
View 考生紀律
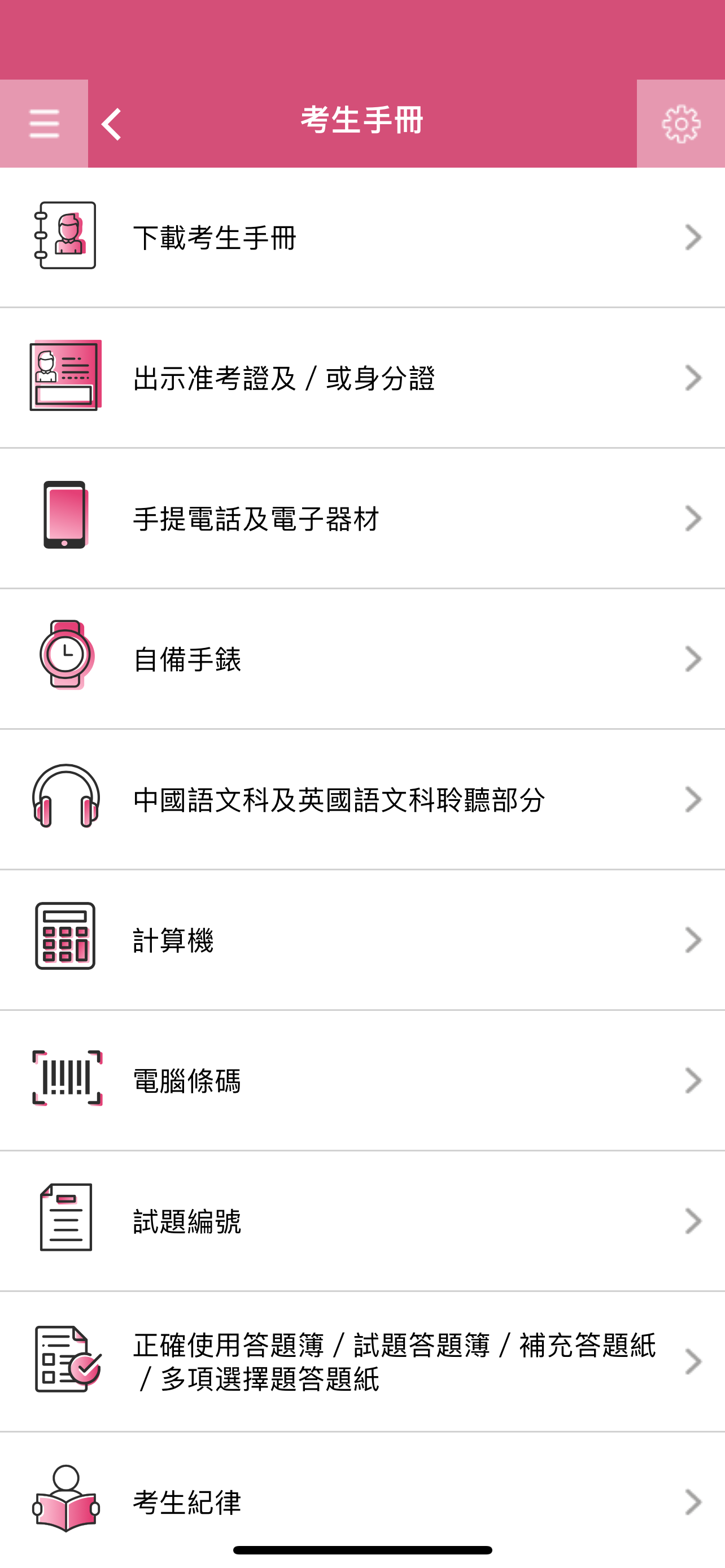pos(362,1501)
